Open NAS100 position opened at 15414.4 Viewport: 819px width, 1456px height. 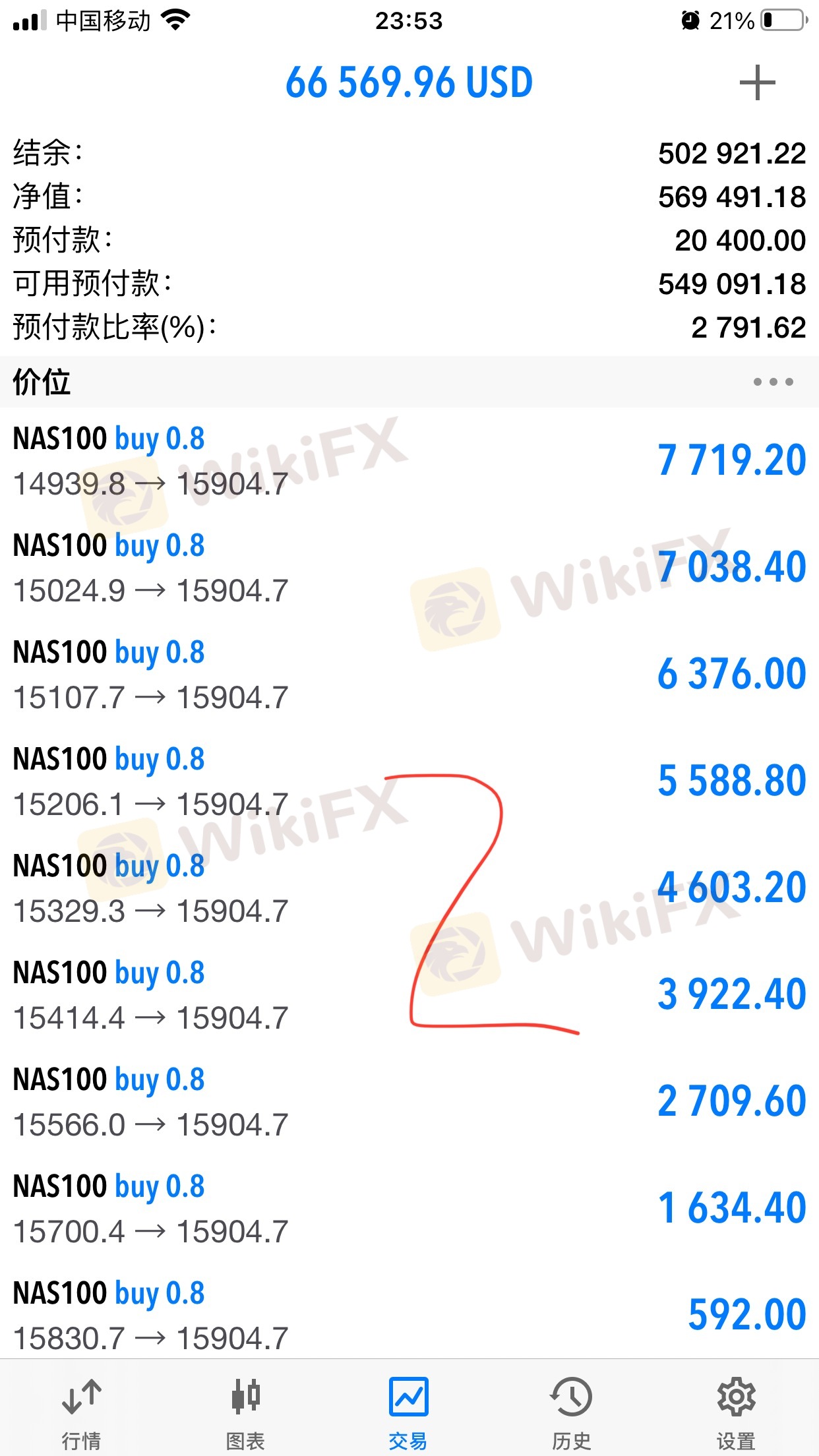click(409, 995)
